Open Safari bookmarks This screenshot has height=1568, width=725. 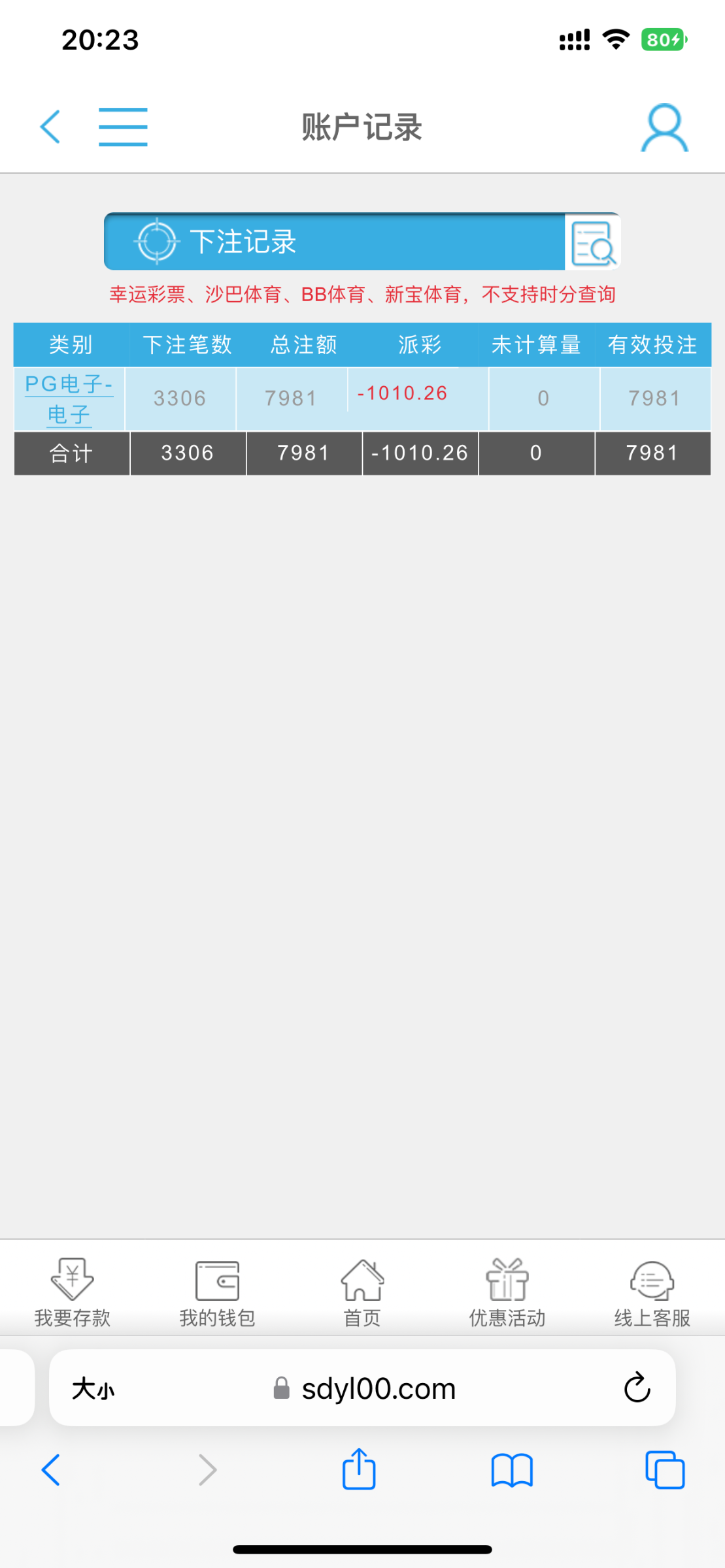tap(512, 1470)
